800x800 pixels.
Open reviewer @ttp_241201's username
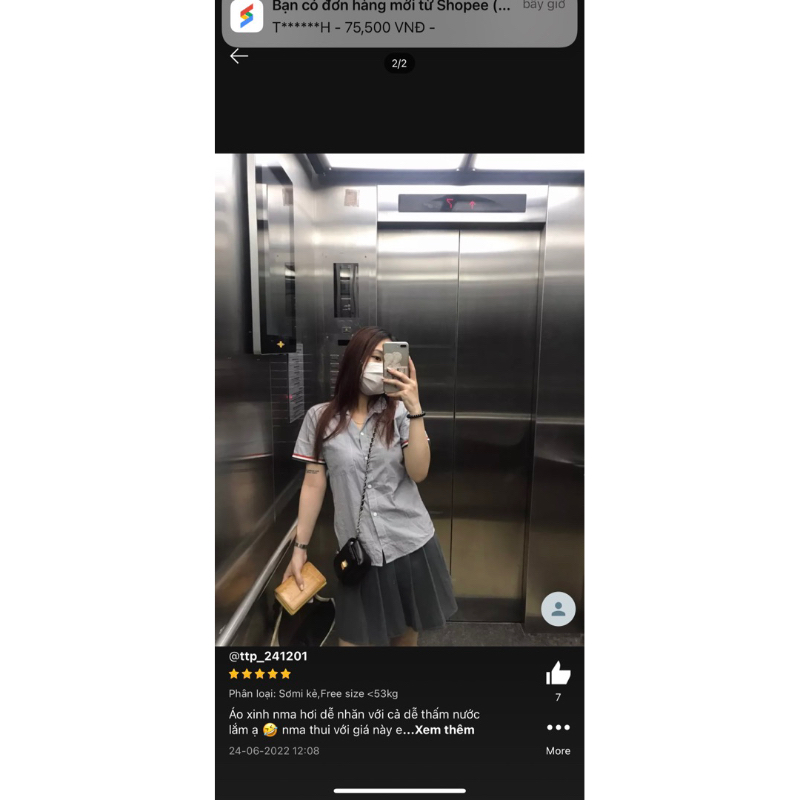[268, 656]
